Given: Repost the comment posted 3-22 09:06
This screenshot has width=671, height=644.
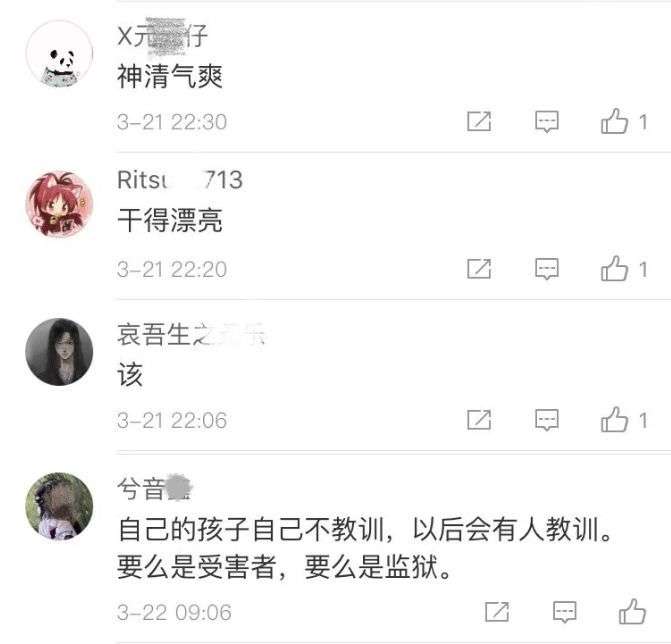Looking at the screenshot, I should tap(497, 610).
